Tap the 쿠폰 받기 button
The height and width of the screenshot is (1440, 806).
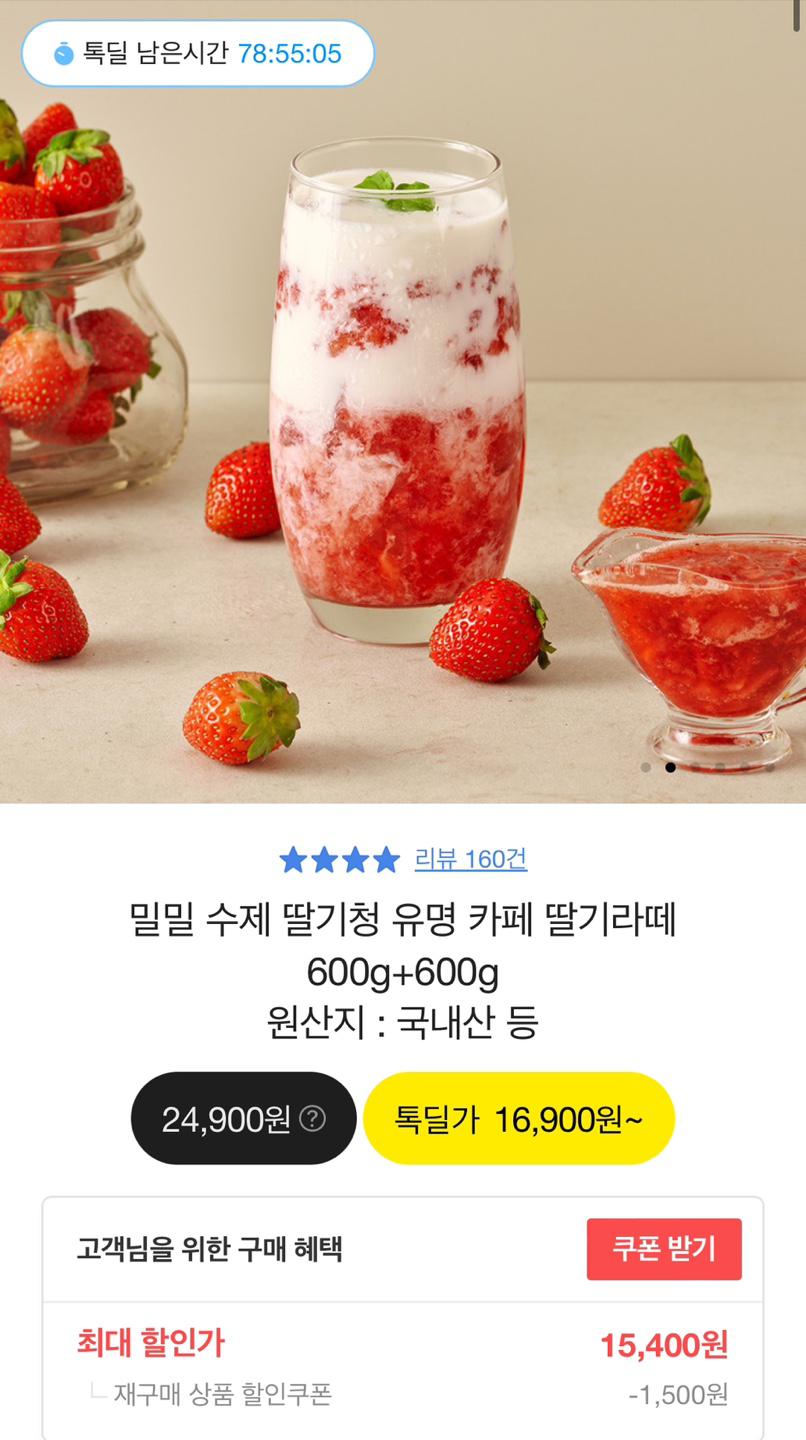click(x=663, y=1249)
